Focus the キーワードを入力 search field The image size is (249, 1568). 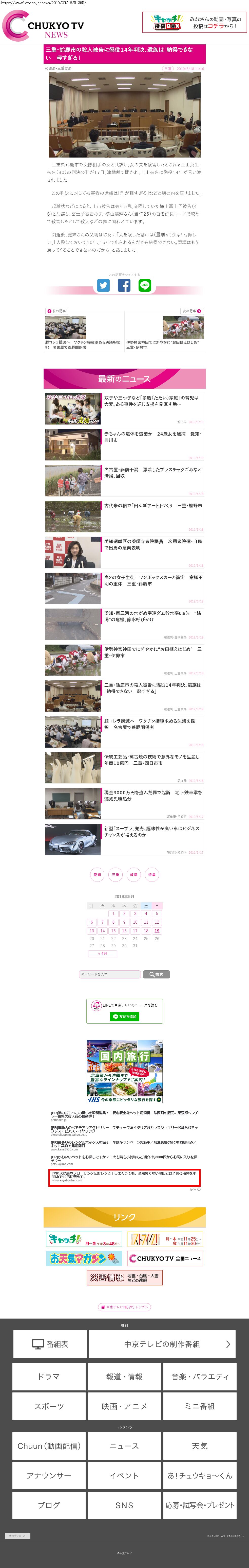point(109,975)
